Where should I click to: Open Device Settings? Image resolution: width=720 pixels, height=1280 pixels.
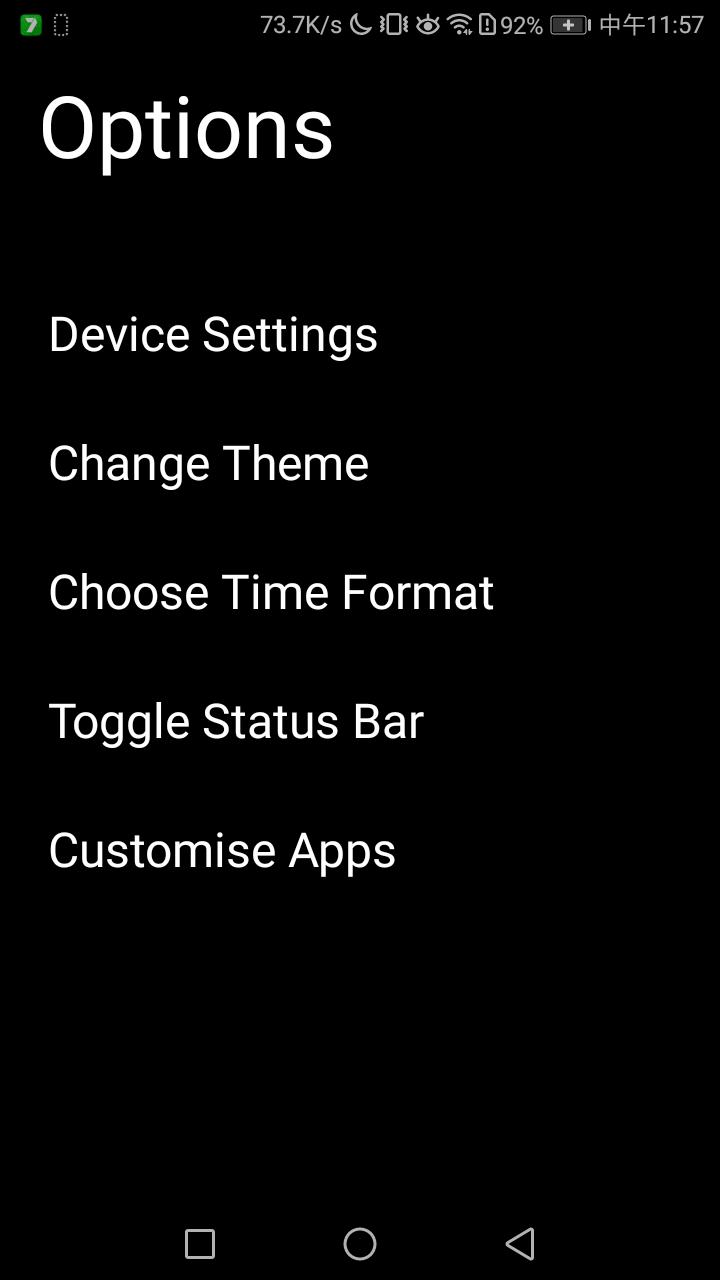click(213, 334)
